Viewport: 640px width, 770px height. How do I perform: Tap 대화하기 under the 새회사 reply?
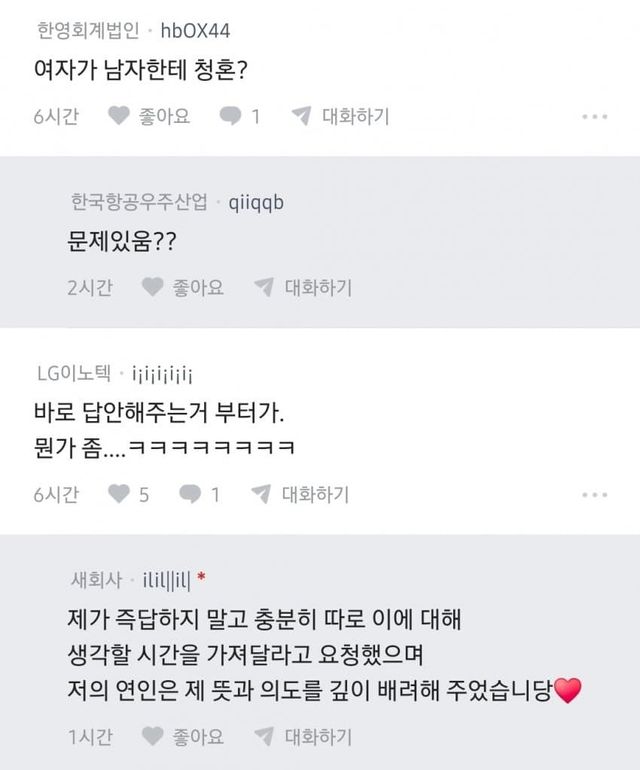(x=303, y=738)
